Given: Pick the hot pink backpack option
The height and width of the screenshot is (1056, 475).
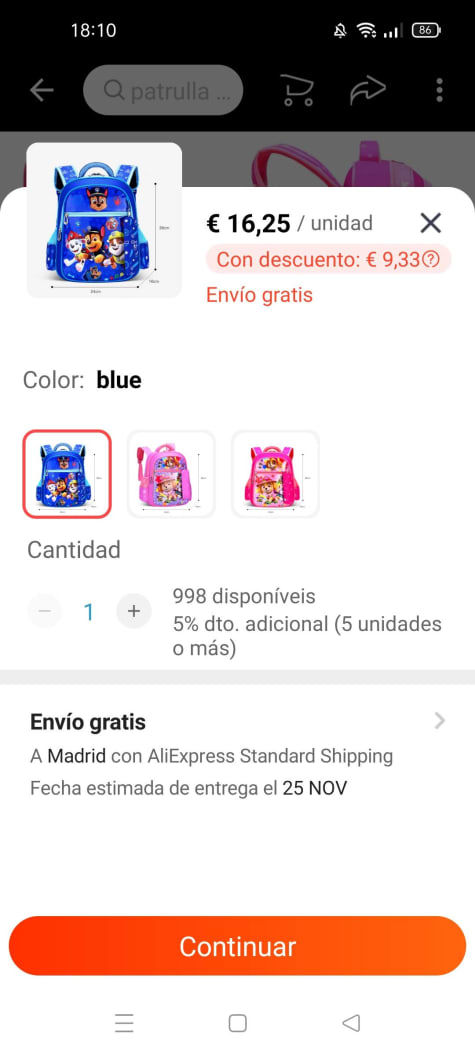Looking at the screenshot, I should coord(275,474).
